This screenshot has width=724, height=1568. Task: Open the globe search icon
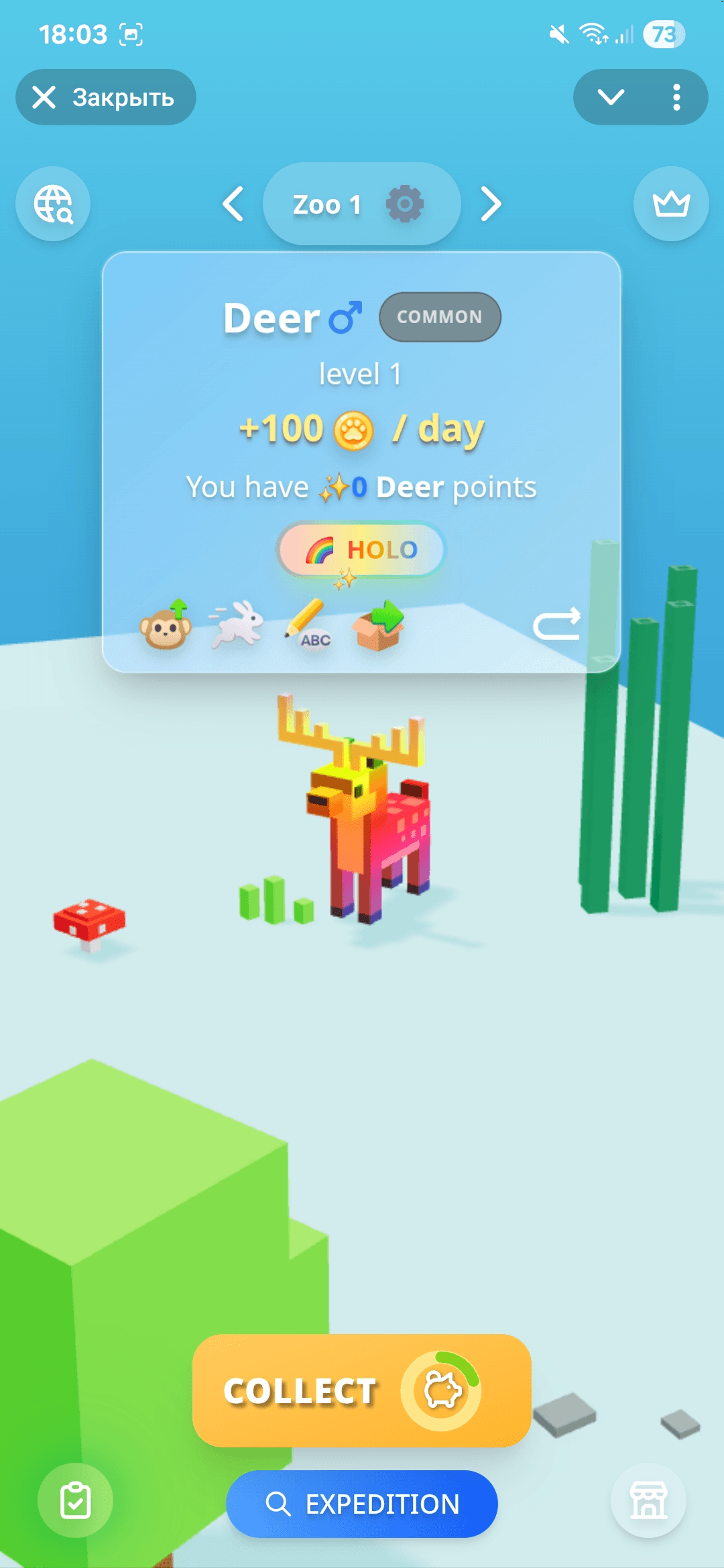click(x=53, y=204)
